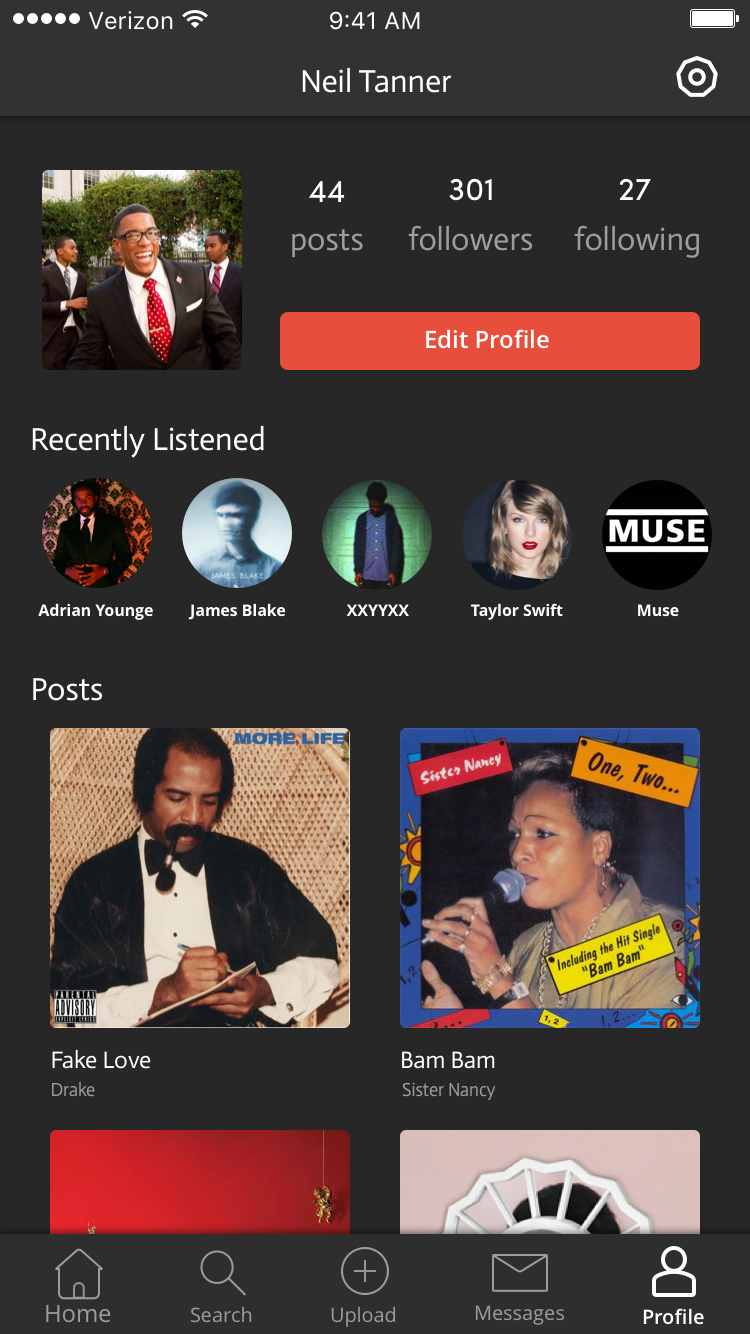This screenshot has height=1334, width=750.
Task: Open Taylor Swift artist circle
Action: (517, 533)
